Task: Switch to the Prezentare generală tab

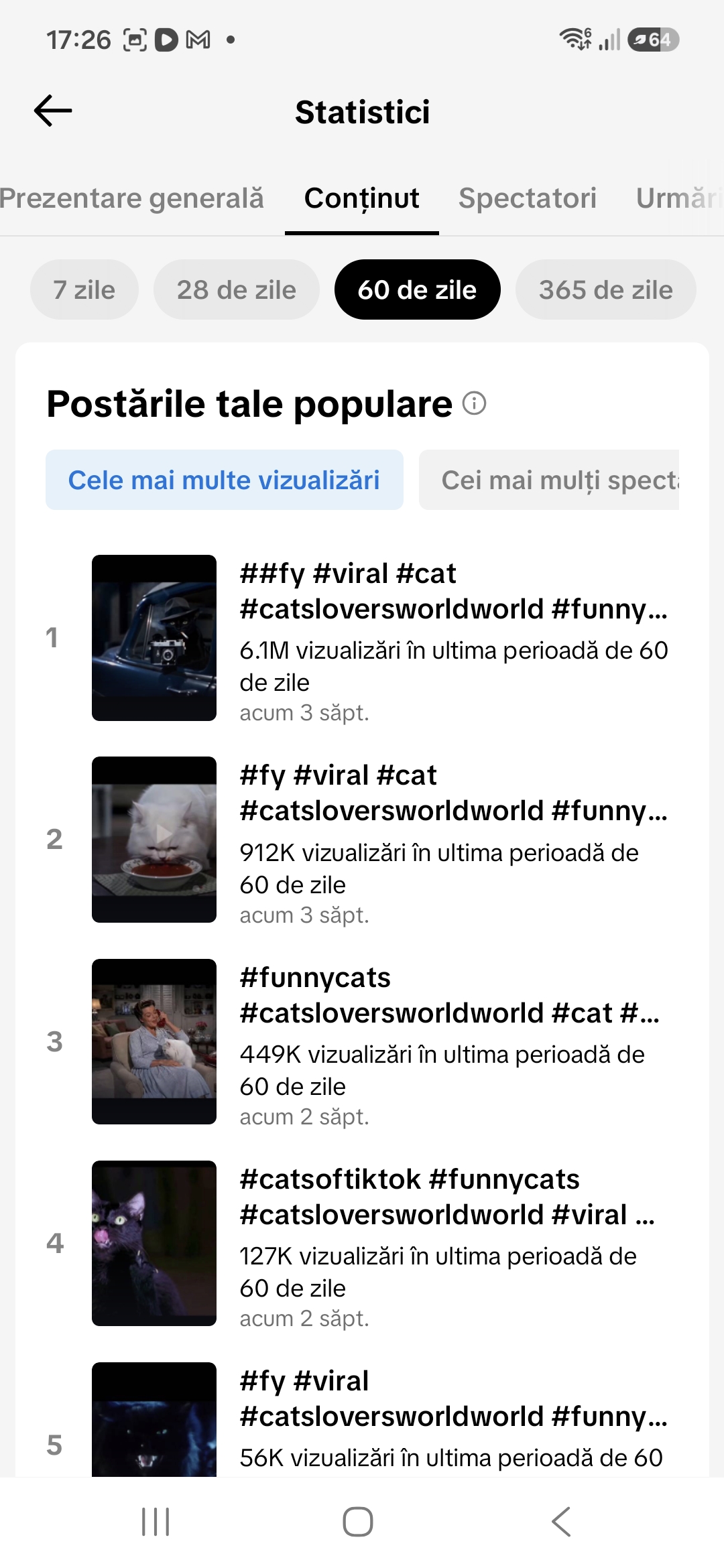Action: tap(131, 198)
